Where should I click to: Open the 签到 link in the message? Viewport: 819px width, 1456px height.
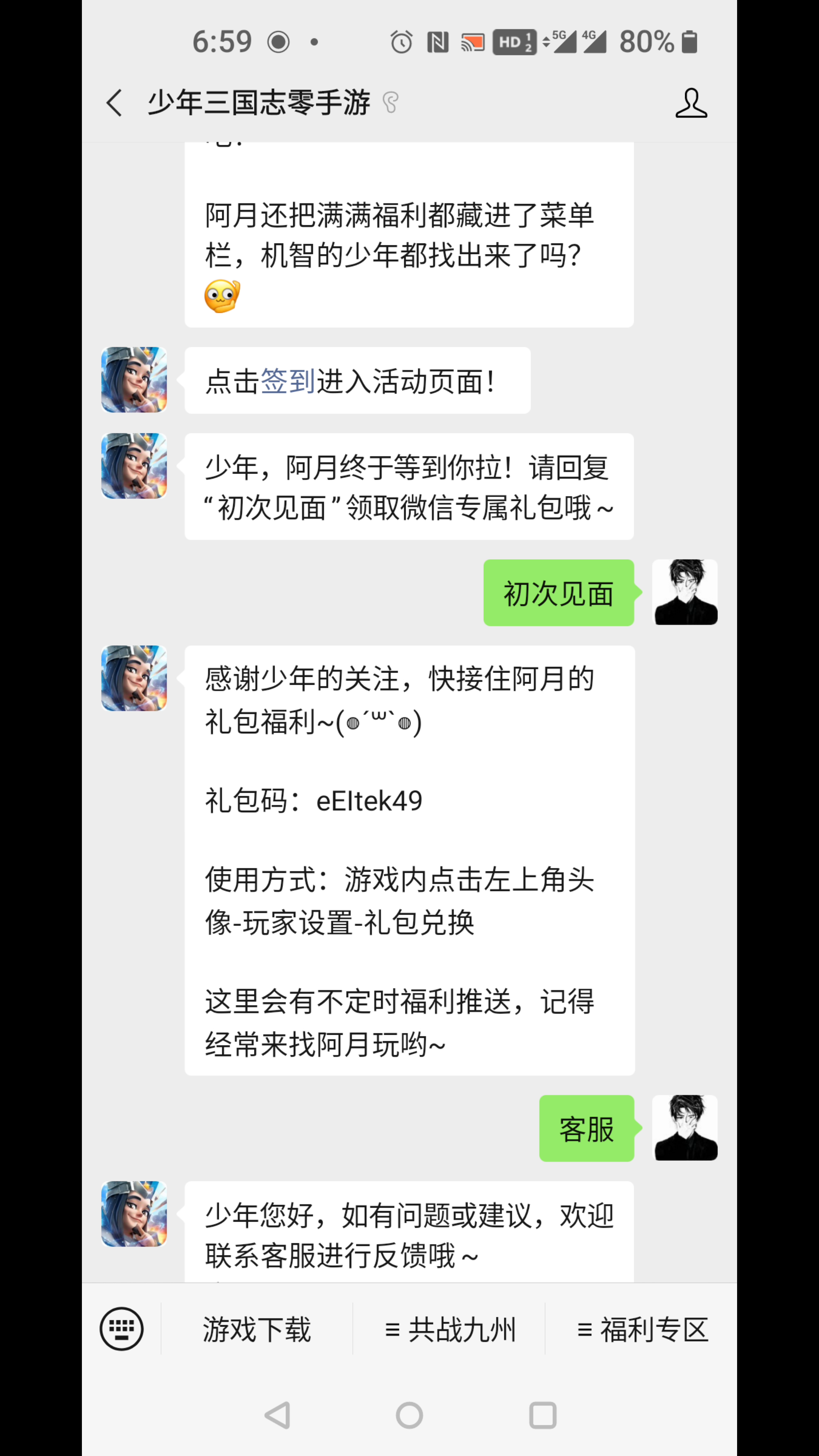pos(288,380)
